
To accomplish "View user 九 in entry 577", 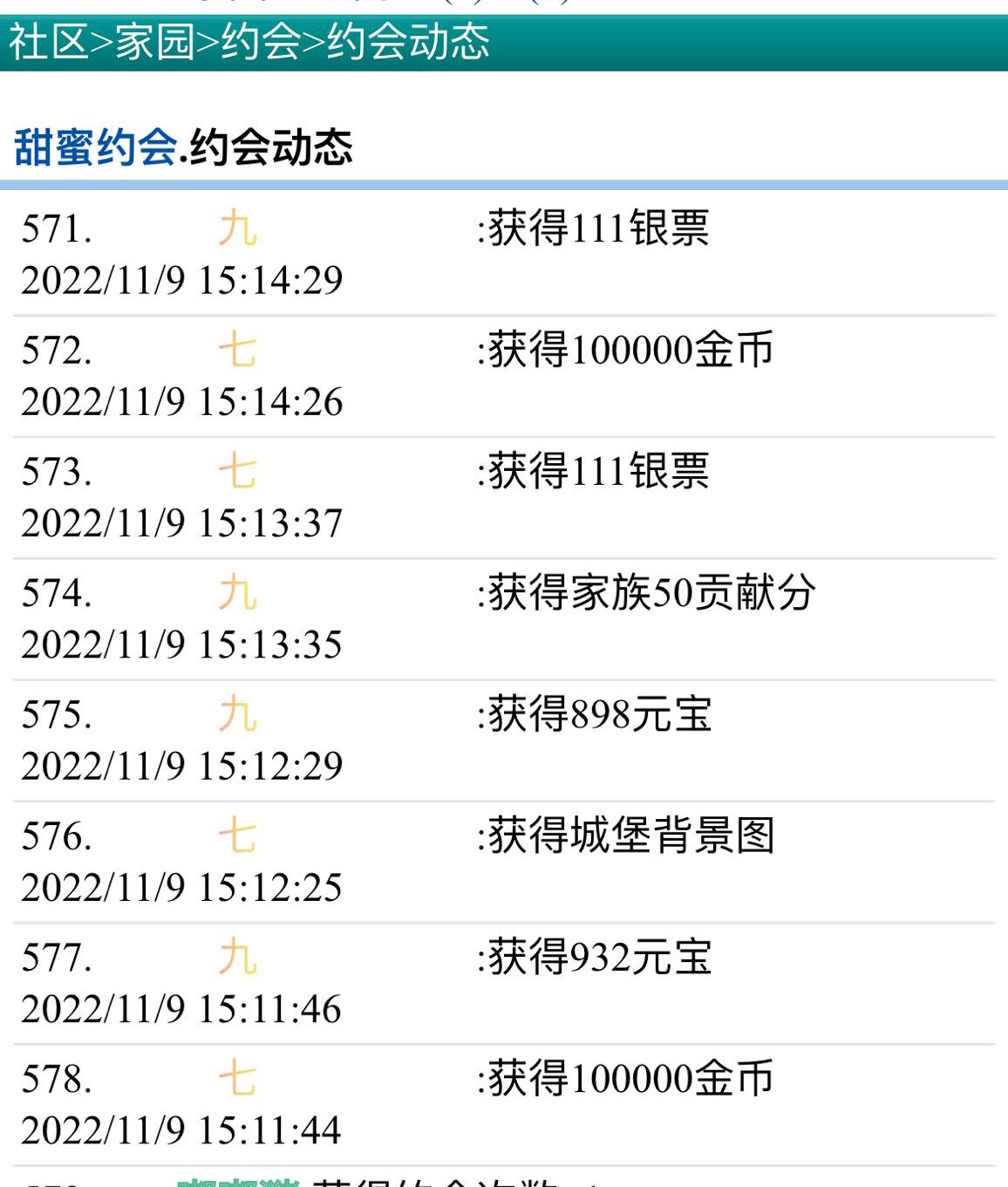I will (x=237, y=958).
